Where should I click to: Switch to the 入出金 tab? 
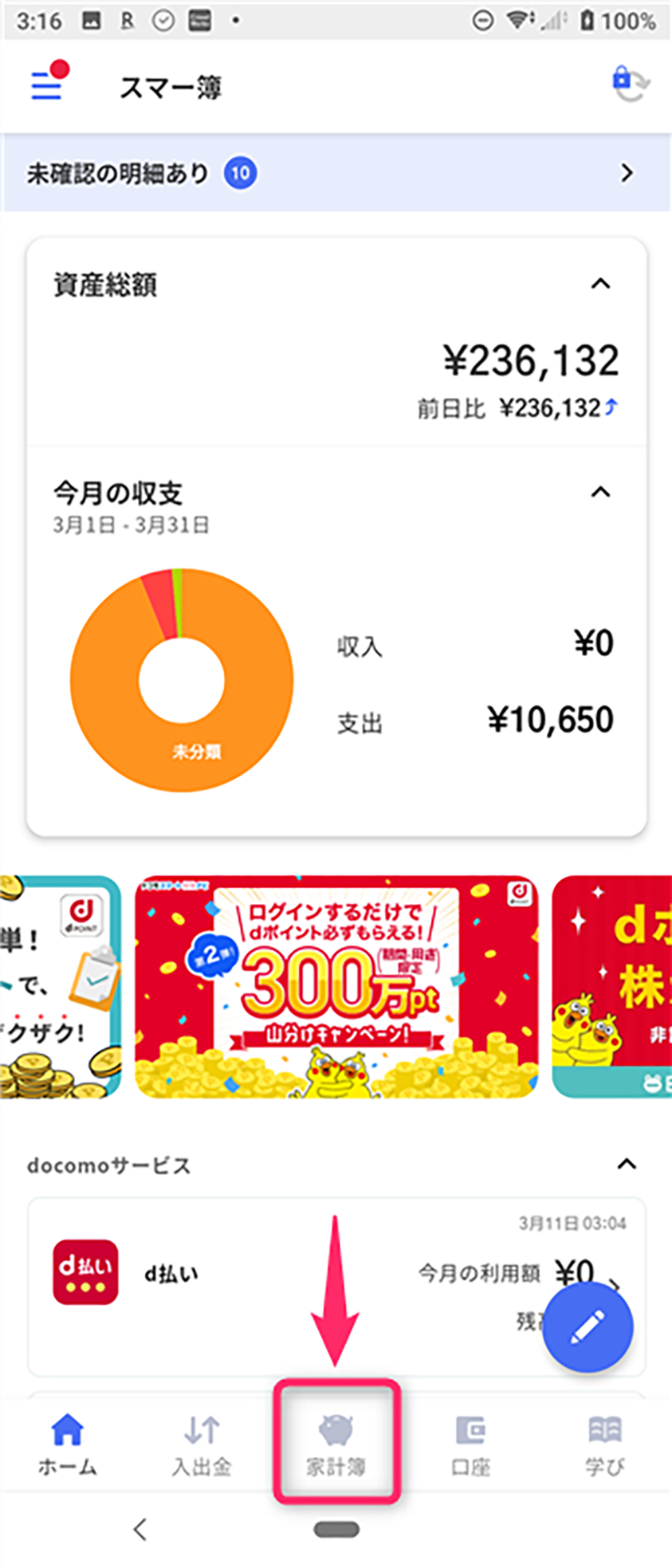(x=202, y=1444)
